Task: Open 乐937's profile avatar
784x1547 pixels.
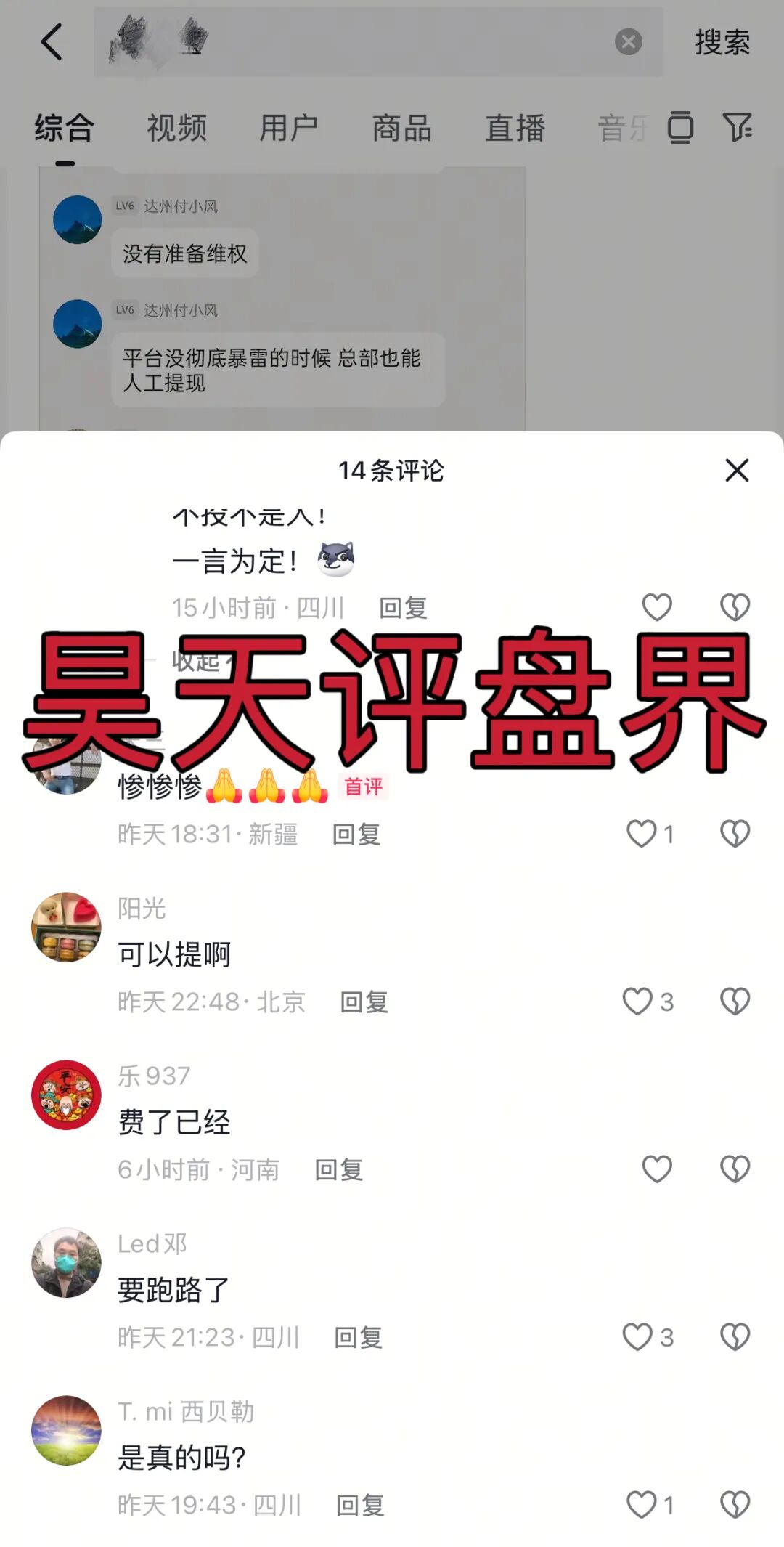Action: (66, 1095)
